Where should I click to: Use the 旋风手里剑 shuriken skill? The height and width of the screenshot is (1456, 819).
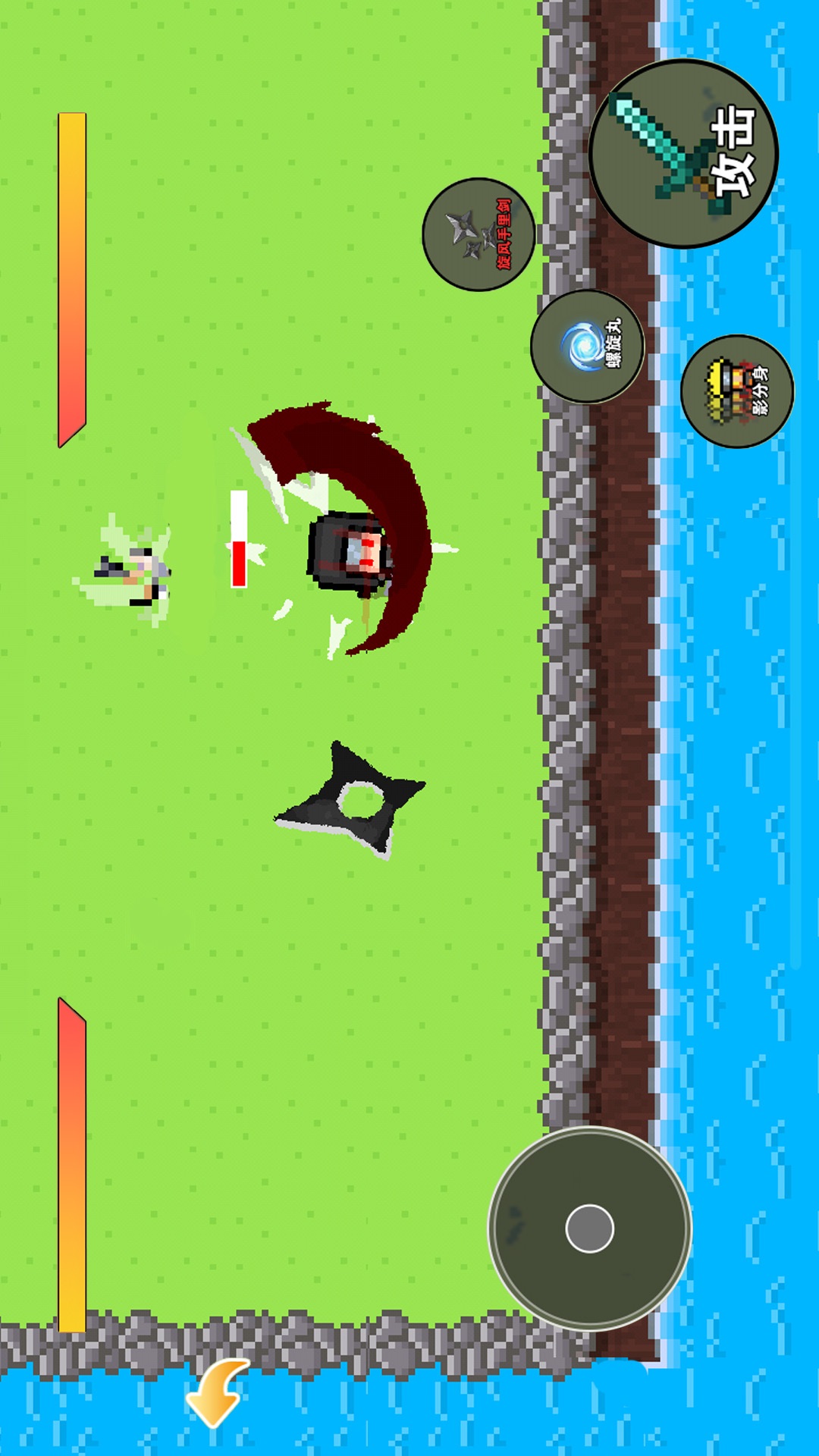[x=479, y=235]
